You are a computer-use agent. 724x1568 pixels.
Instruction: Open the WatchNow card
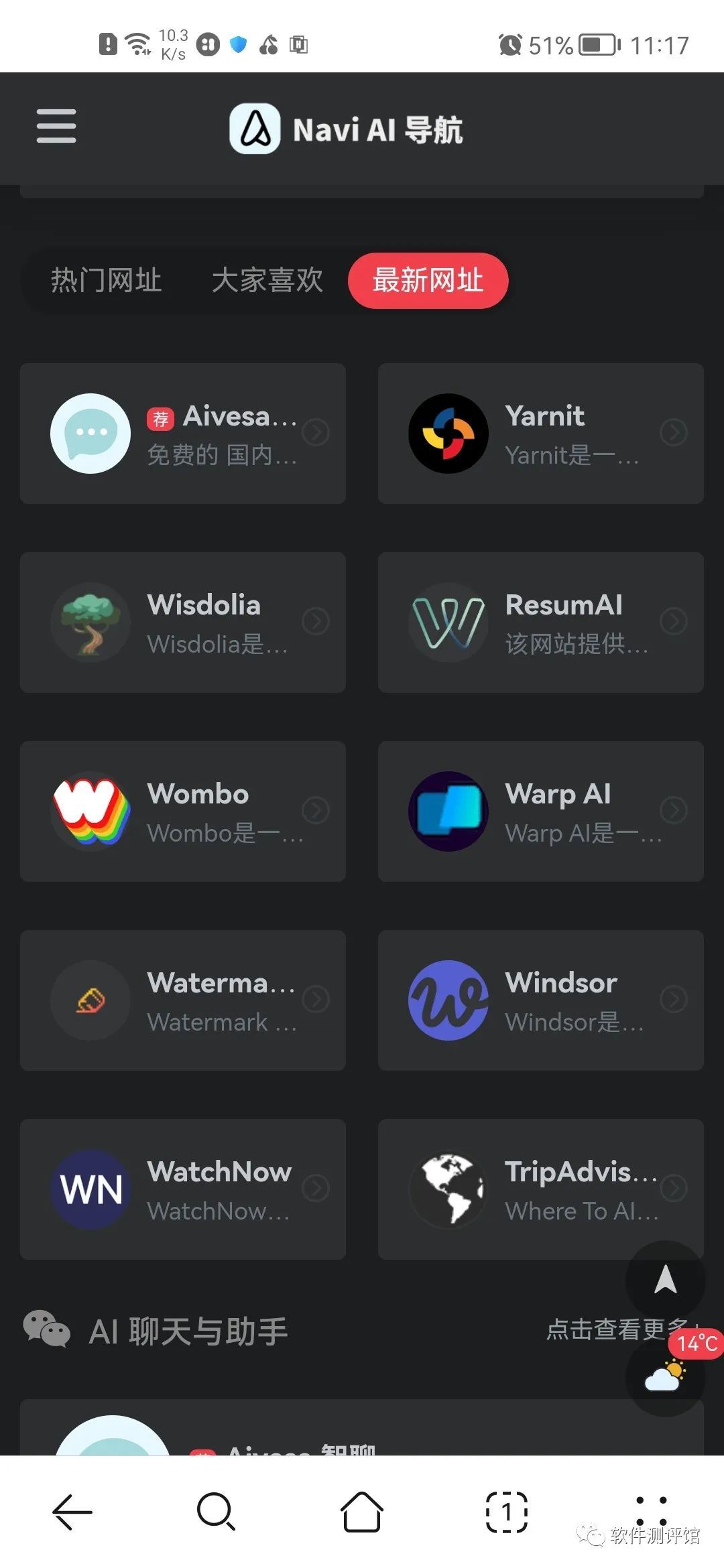pyautogui.click(x=183, y=1189)
